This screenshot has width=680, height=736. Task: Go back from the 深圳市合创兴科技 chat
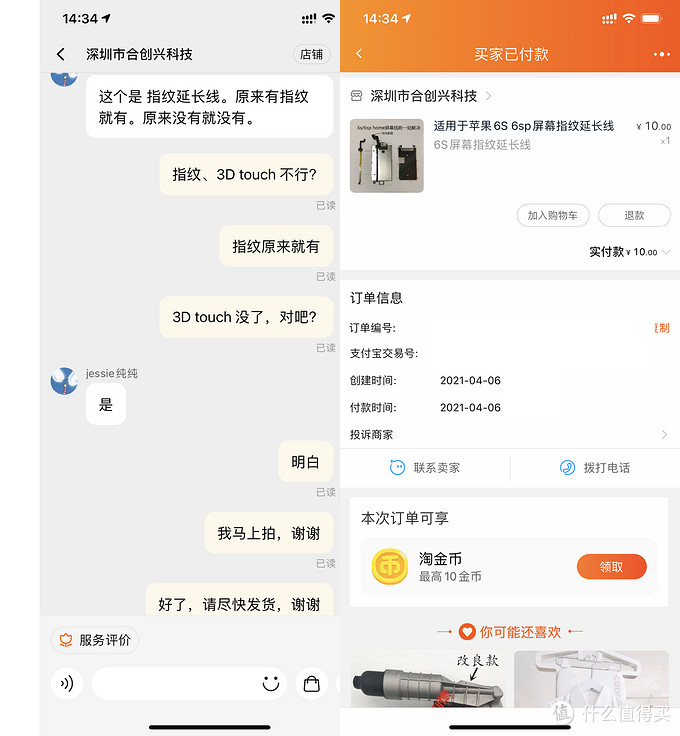pyautogui.click(x=61, y=54)
